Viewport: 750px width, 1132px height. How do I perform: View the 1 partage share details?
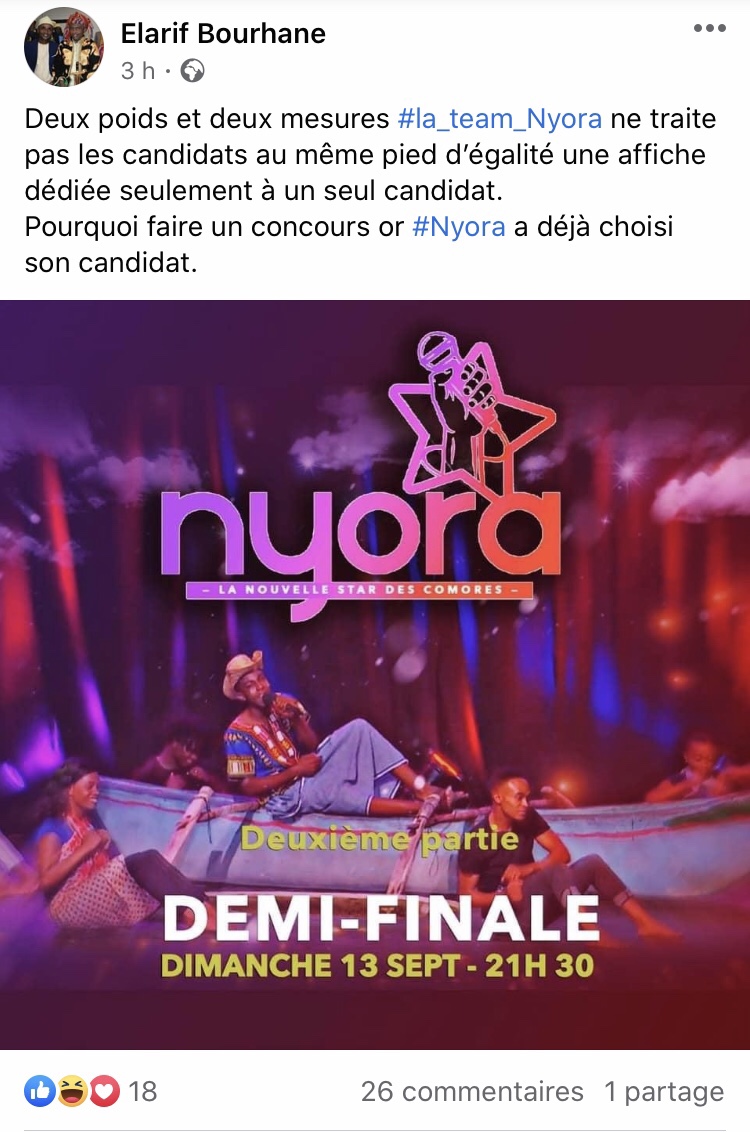[663, 1091]
